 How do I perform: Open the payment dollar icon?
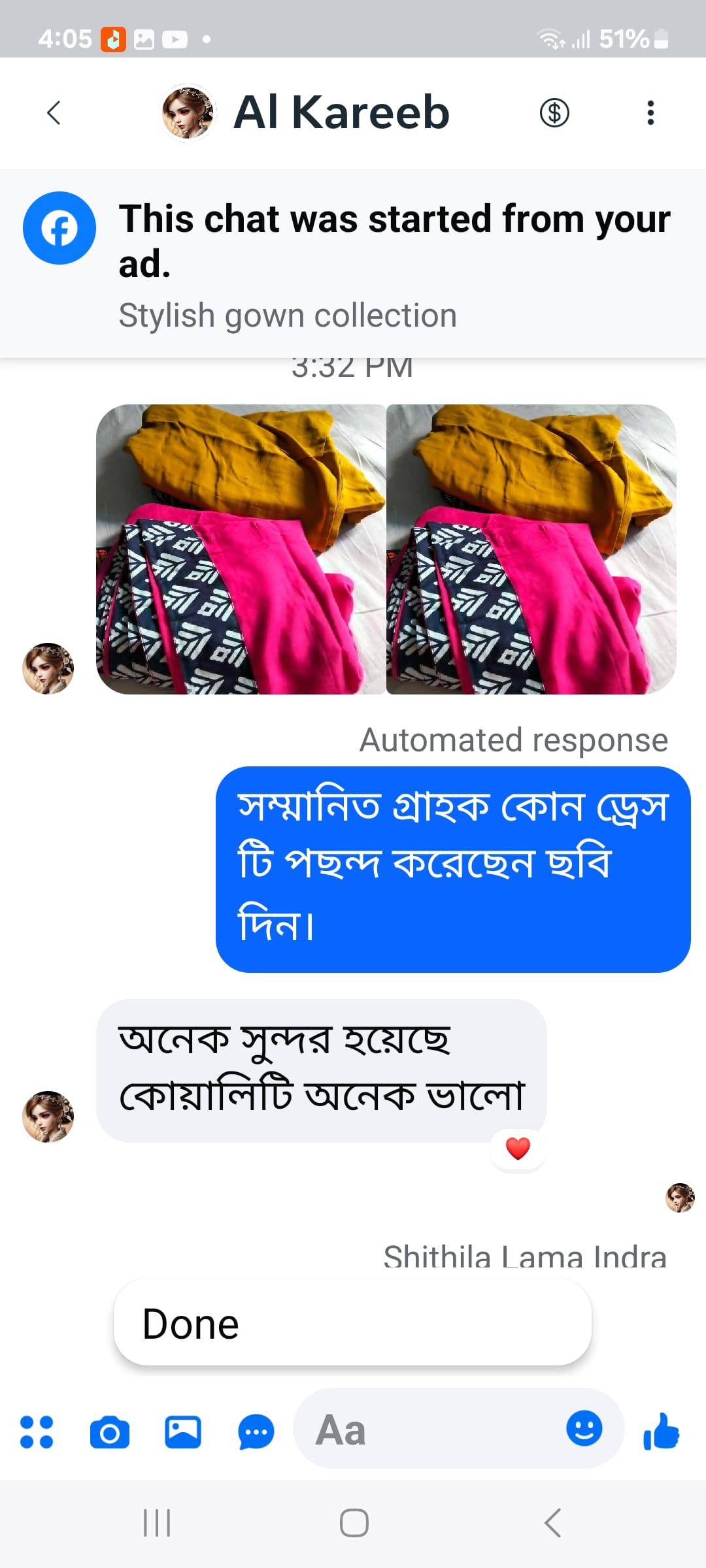pyautogui.click(x=554, y=113)
